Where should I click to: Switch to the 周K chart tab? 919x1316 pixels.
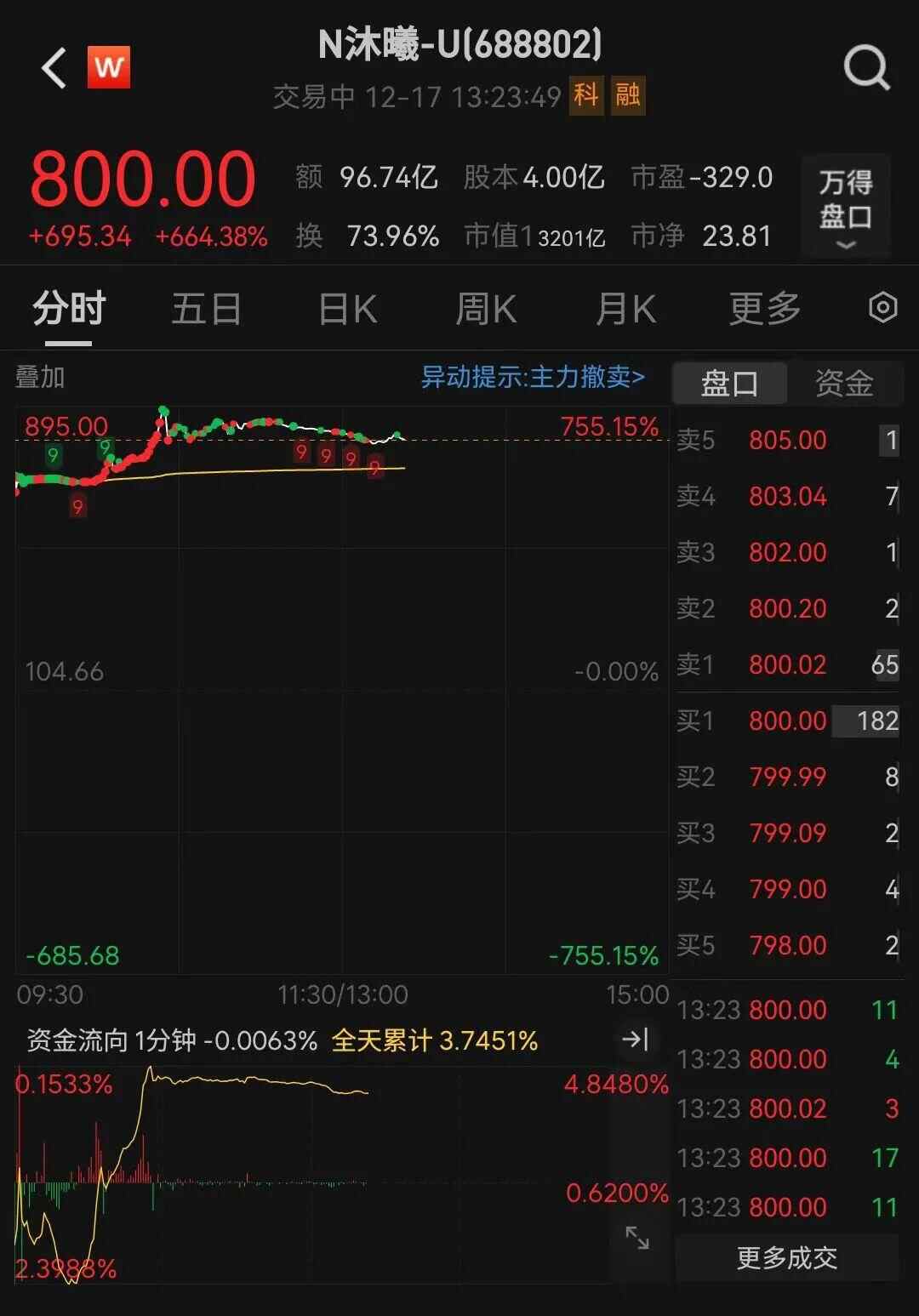tap(486, 309)
